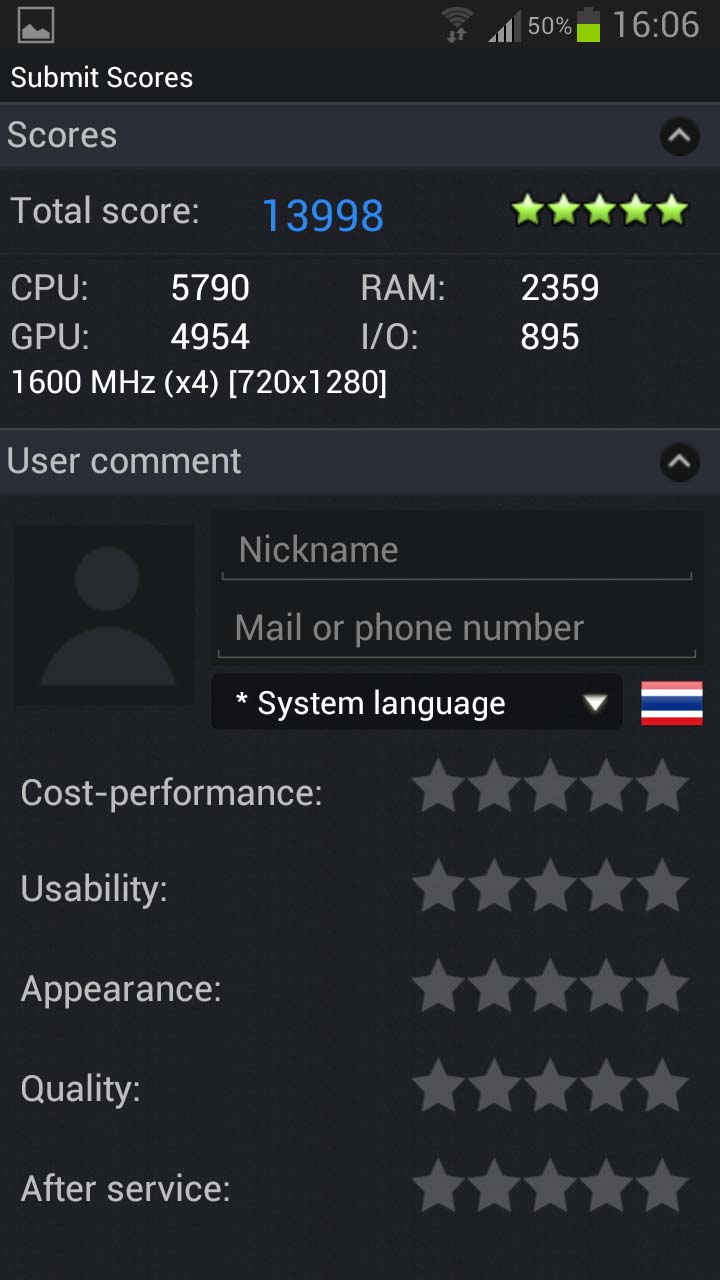
Task: Tap the Thailand flag icon
Action: (672, 703)
